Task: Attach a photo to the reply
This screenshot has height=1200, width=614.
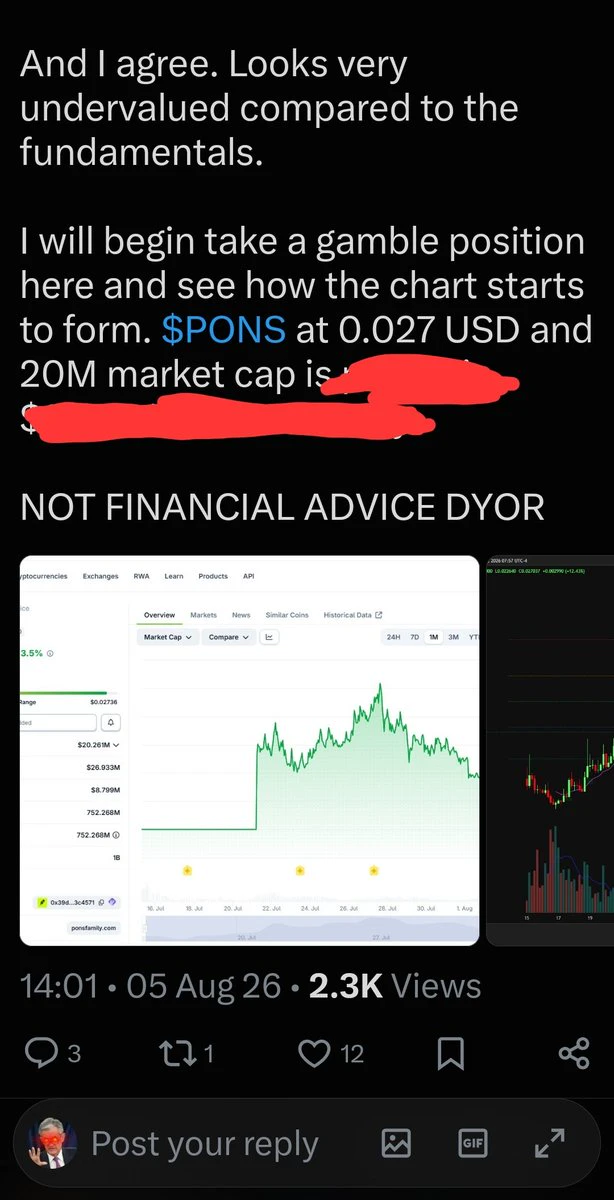Action: (397, 1143)
